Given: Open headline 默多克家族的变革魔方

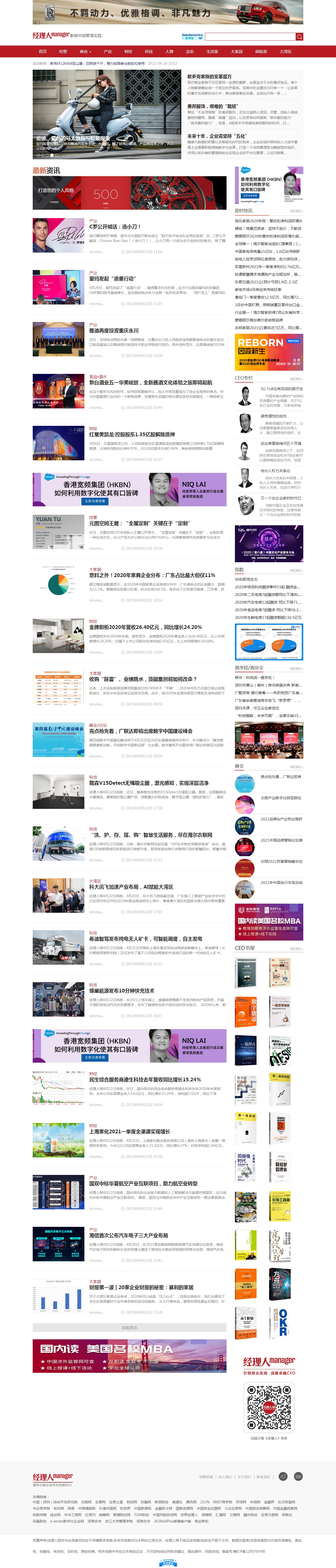Looking at the screenshot, I should pos(209,77).
